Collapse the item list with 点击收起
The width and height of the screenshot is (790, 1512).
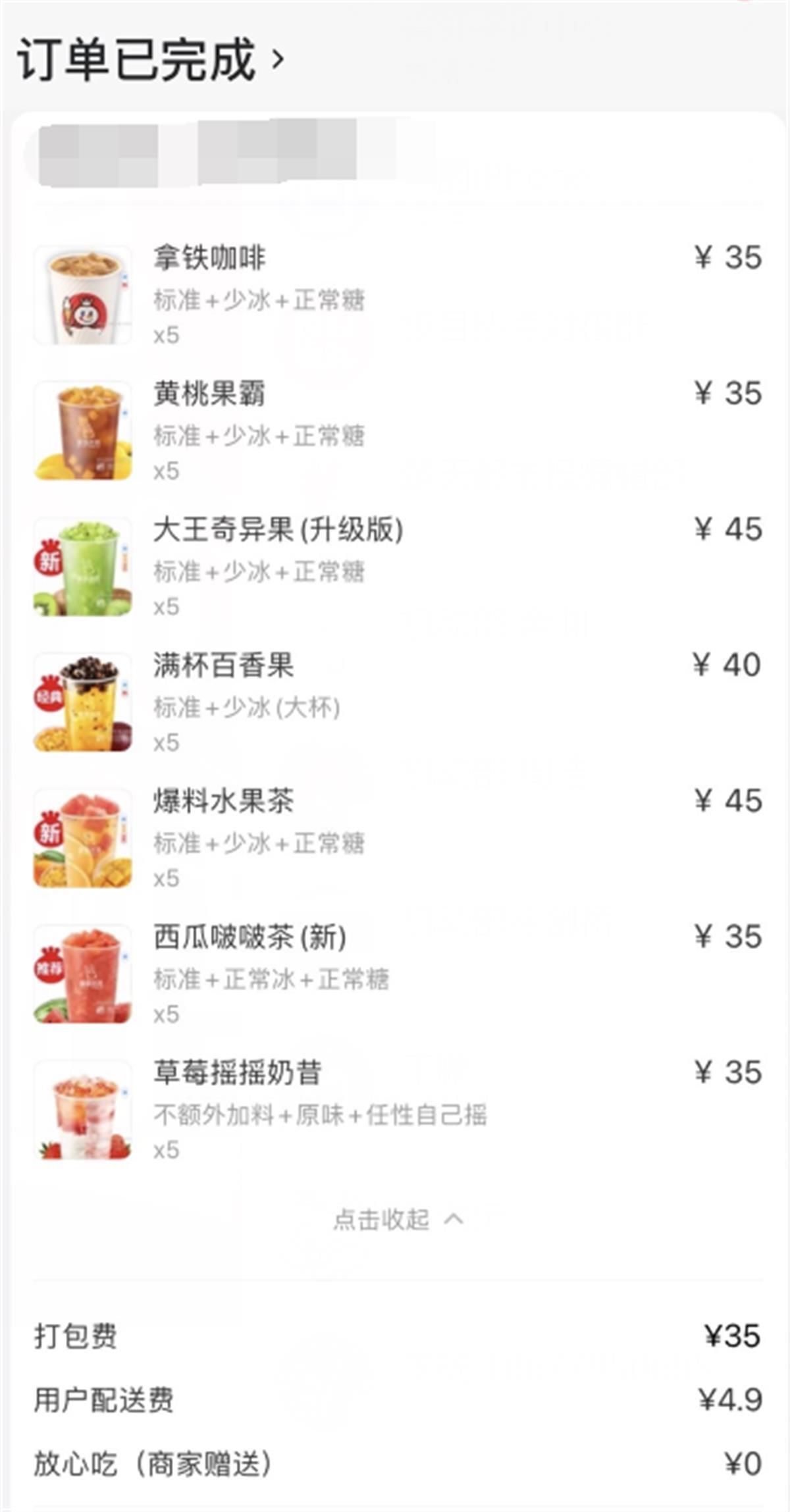pos(398,1220)
